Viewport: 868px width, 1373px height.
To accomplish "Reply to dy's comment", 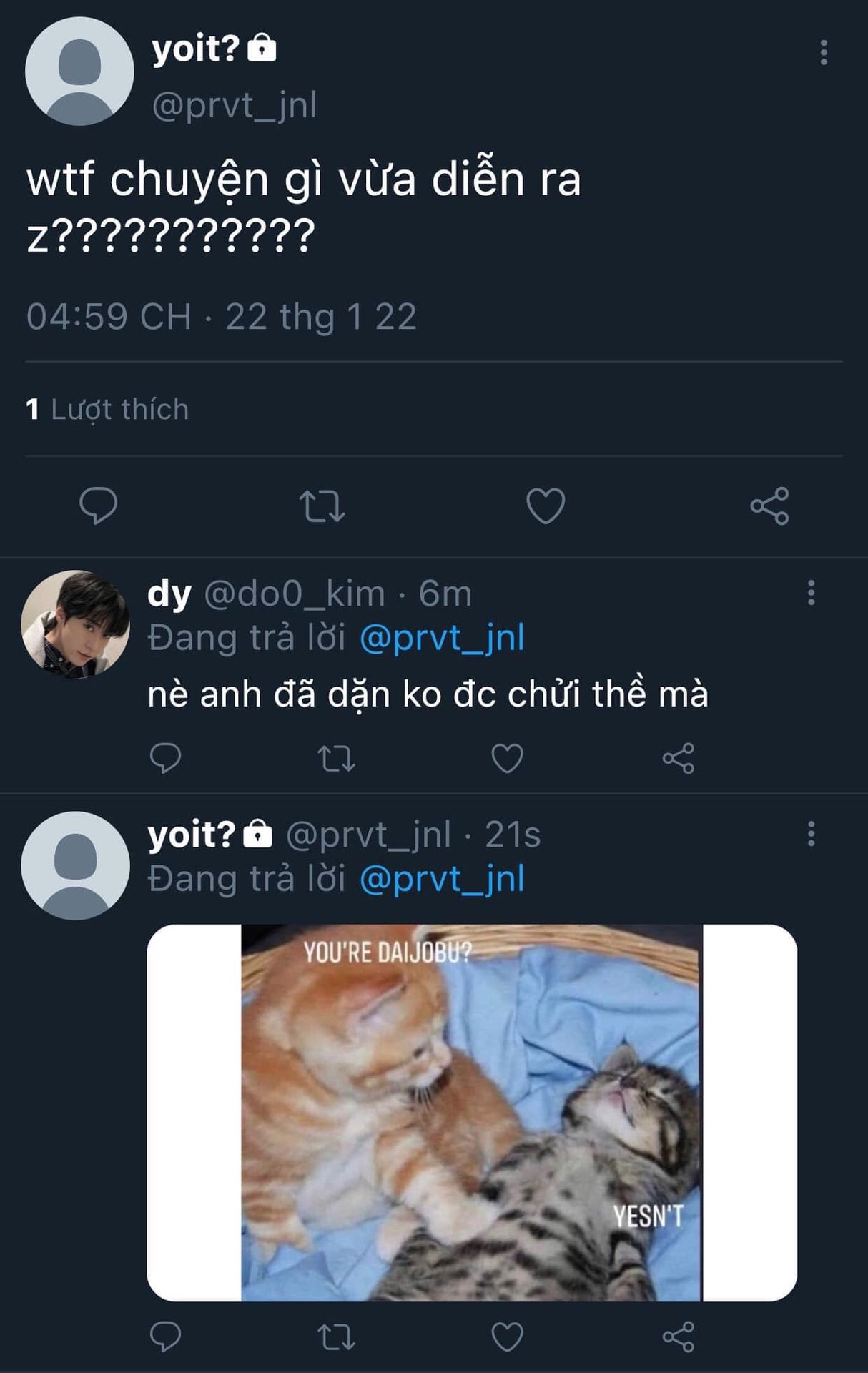I will coord(165,758).
